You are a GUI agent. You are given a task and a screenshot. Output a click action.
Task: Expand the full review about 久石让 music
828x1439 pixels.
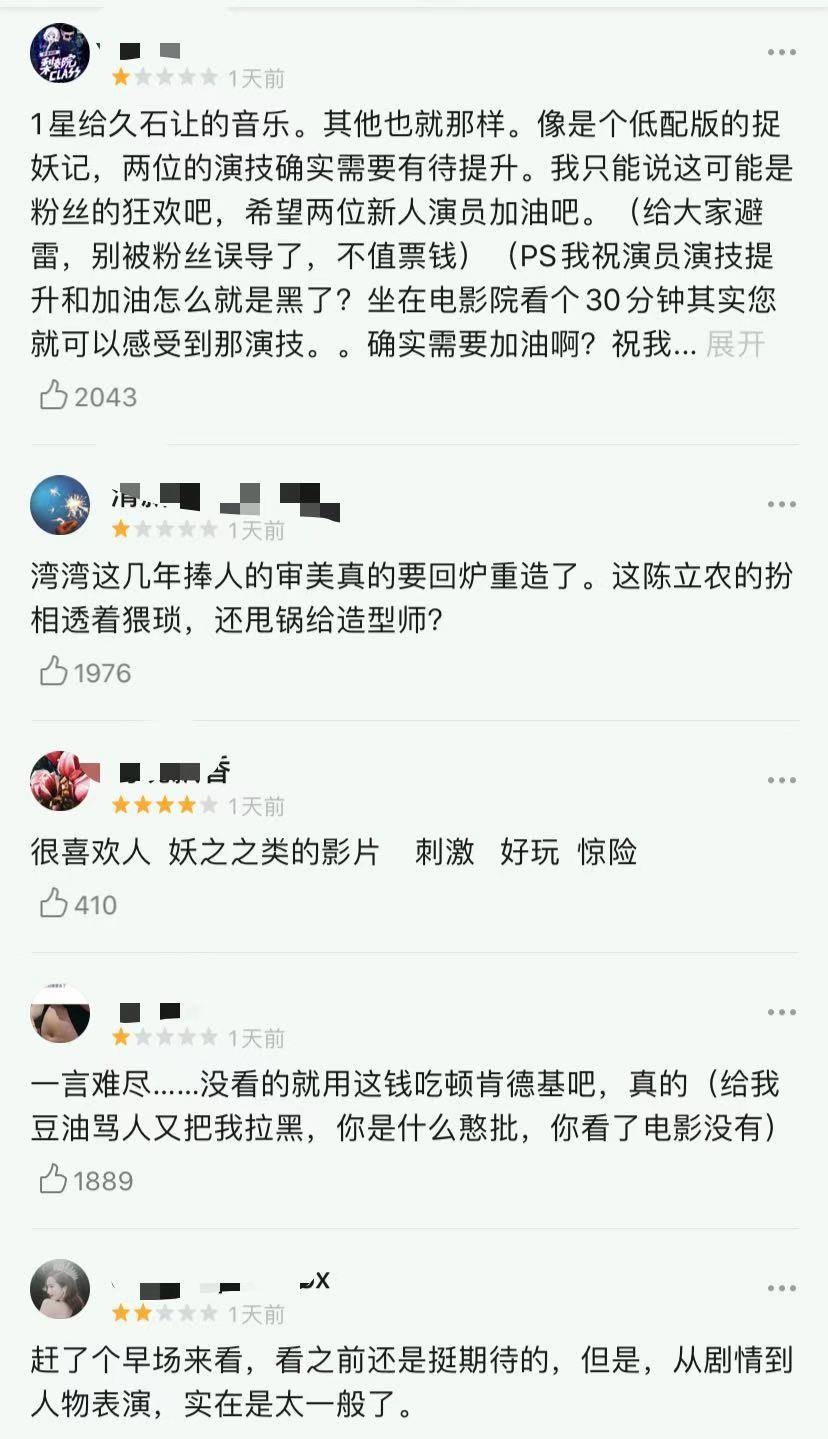[735, 344]
